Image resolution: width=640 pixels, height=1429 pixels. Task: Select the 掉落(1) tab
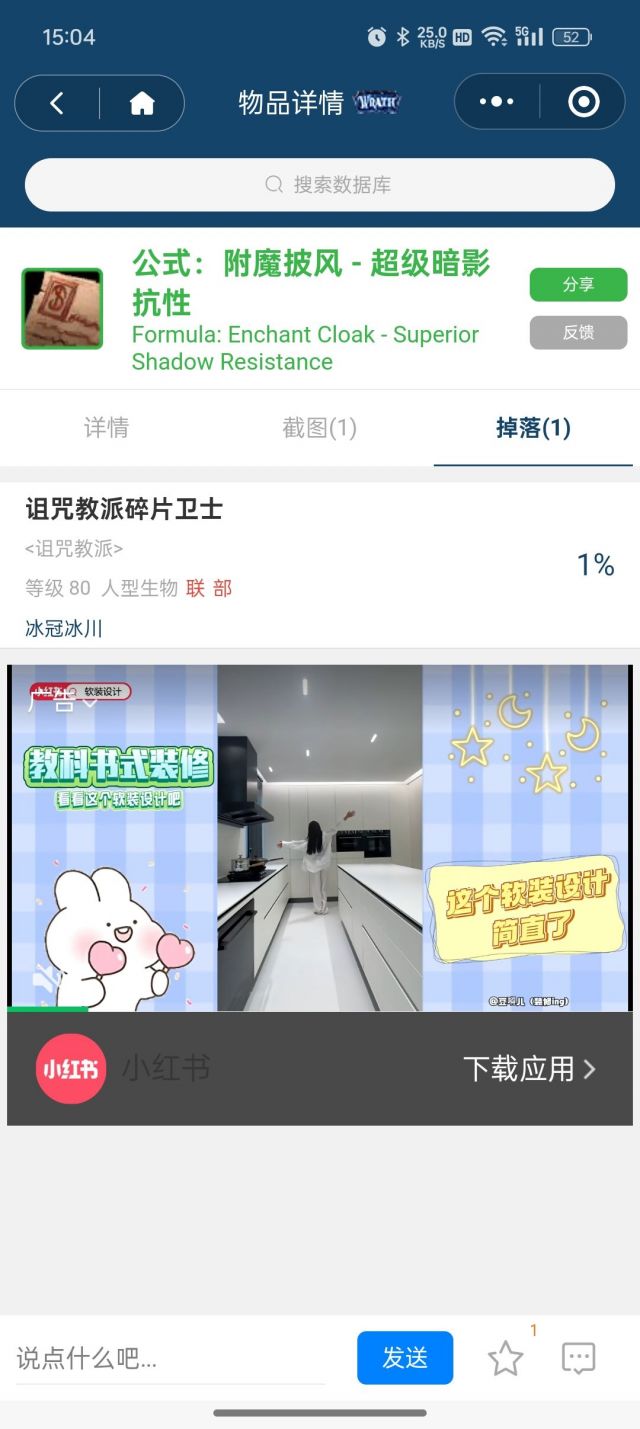click(533, 428)
